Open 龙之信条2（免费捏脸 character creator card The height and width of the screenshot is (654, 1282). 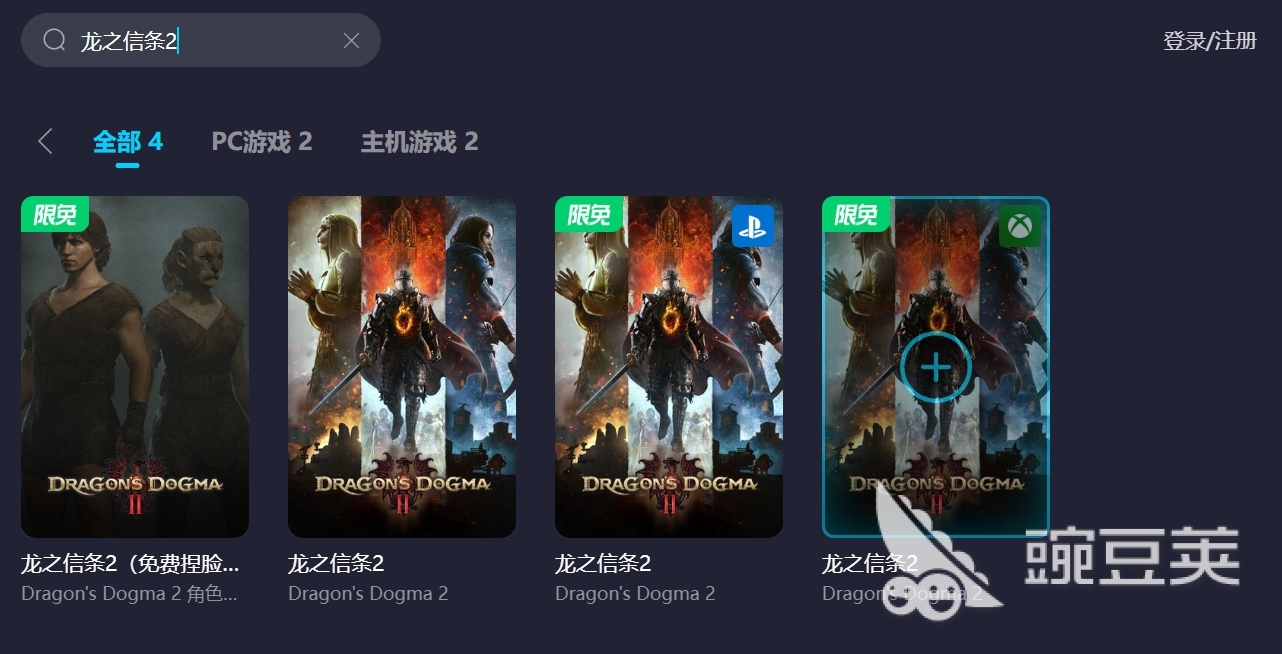[135, 367]
